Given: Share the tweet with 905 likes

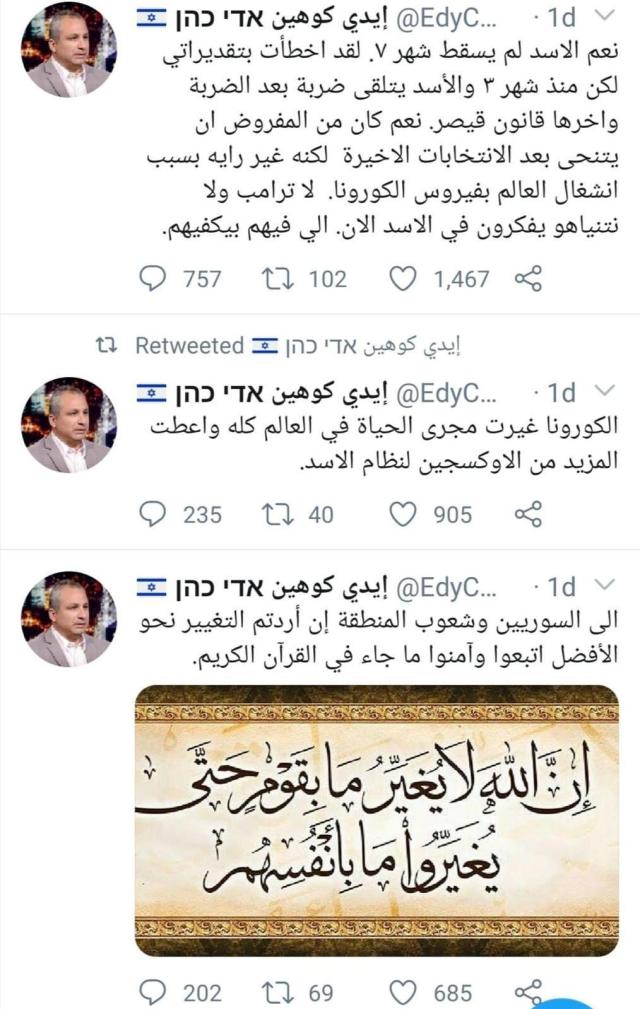Looking at the screenshot, I should pyautogui.click(x=528, y=514).
